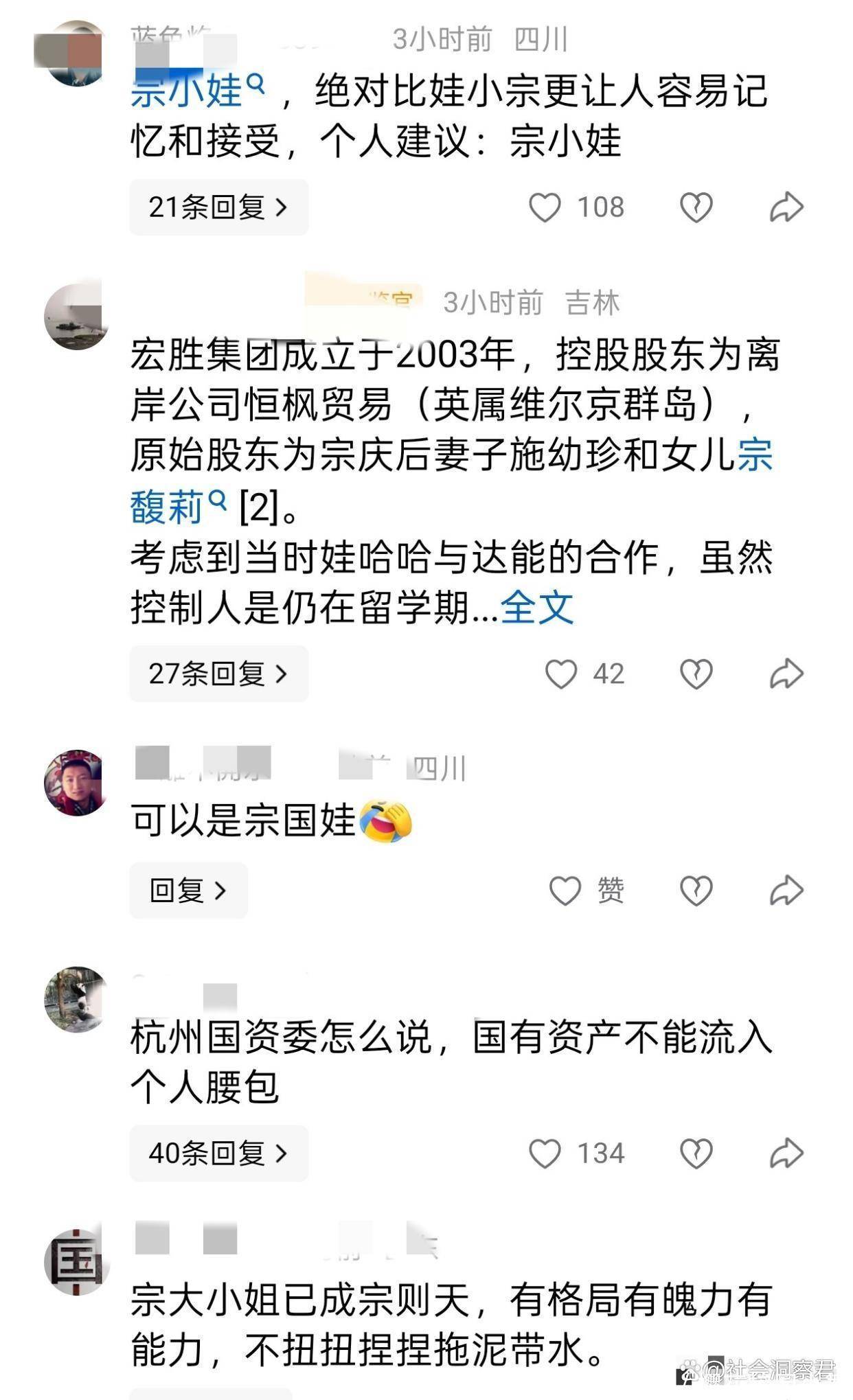Open the 40条回复 replies thread

(x=218, y=1154)
